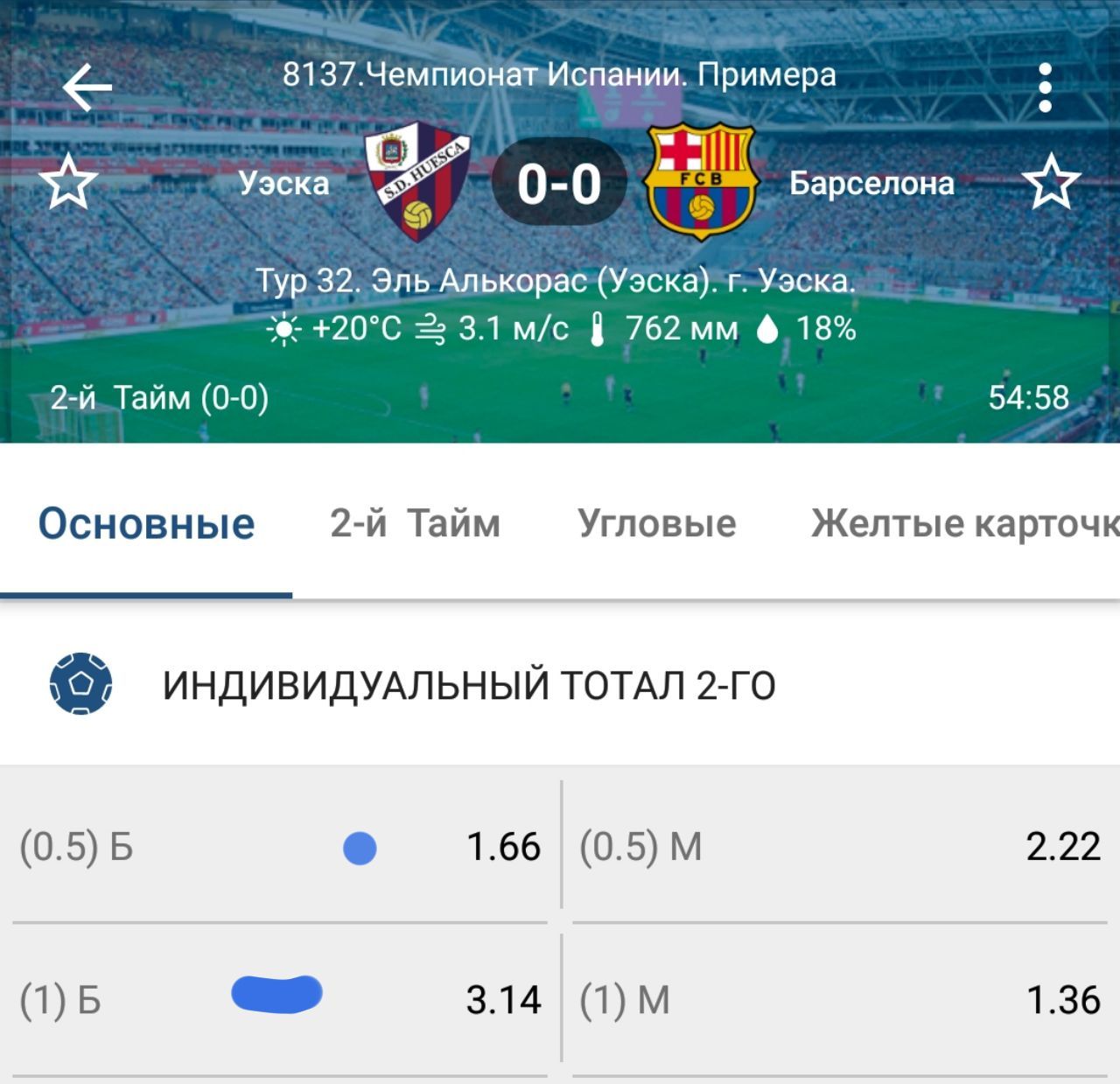Tap the (1) М odds 1.36
Viewport: 1120px width, 1084px height.
839,1000
